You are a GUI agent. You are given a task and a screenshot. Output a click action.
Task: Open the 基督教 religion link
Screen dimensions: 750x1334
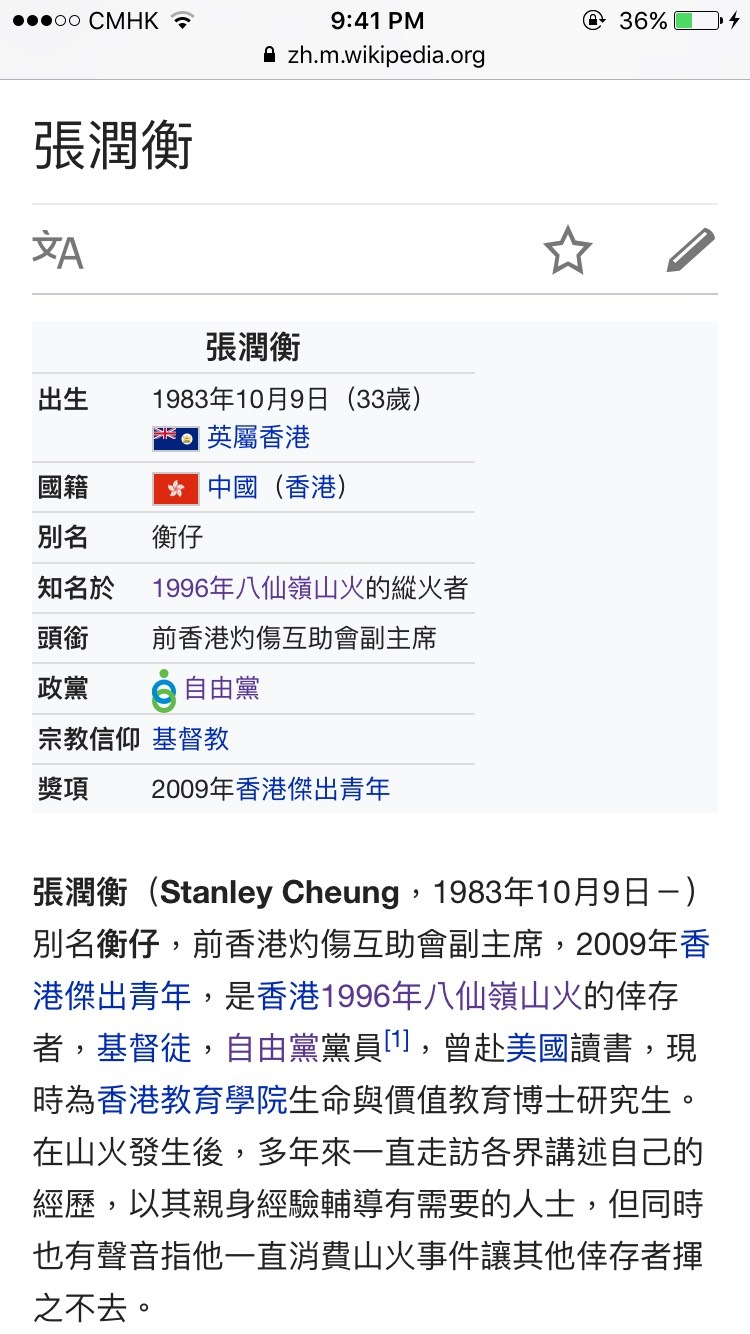click(190, 739)
